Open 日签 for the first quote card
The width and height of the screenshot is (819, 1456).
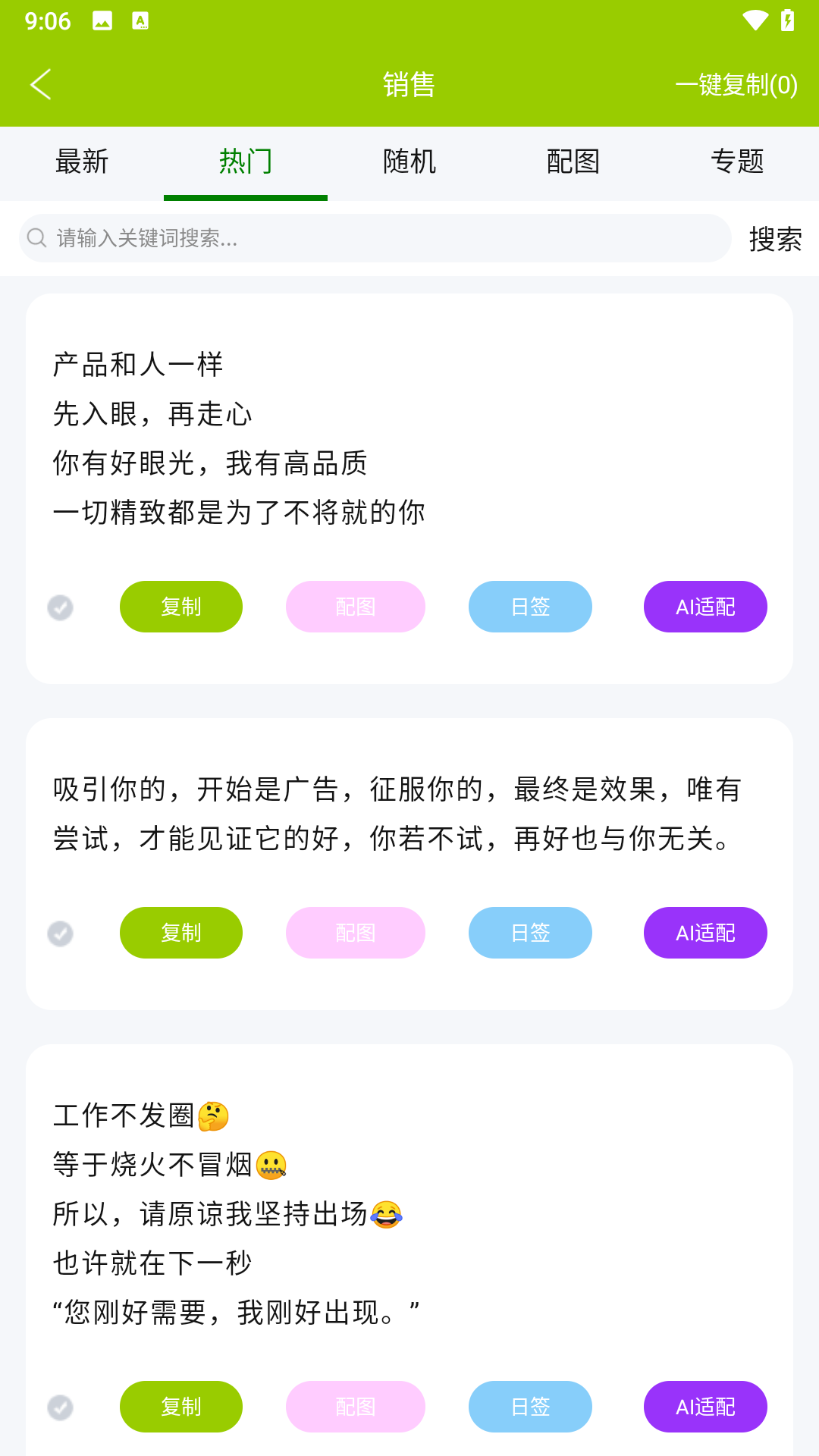(x=530, y=606)
